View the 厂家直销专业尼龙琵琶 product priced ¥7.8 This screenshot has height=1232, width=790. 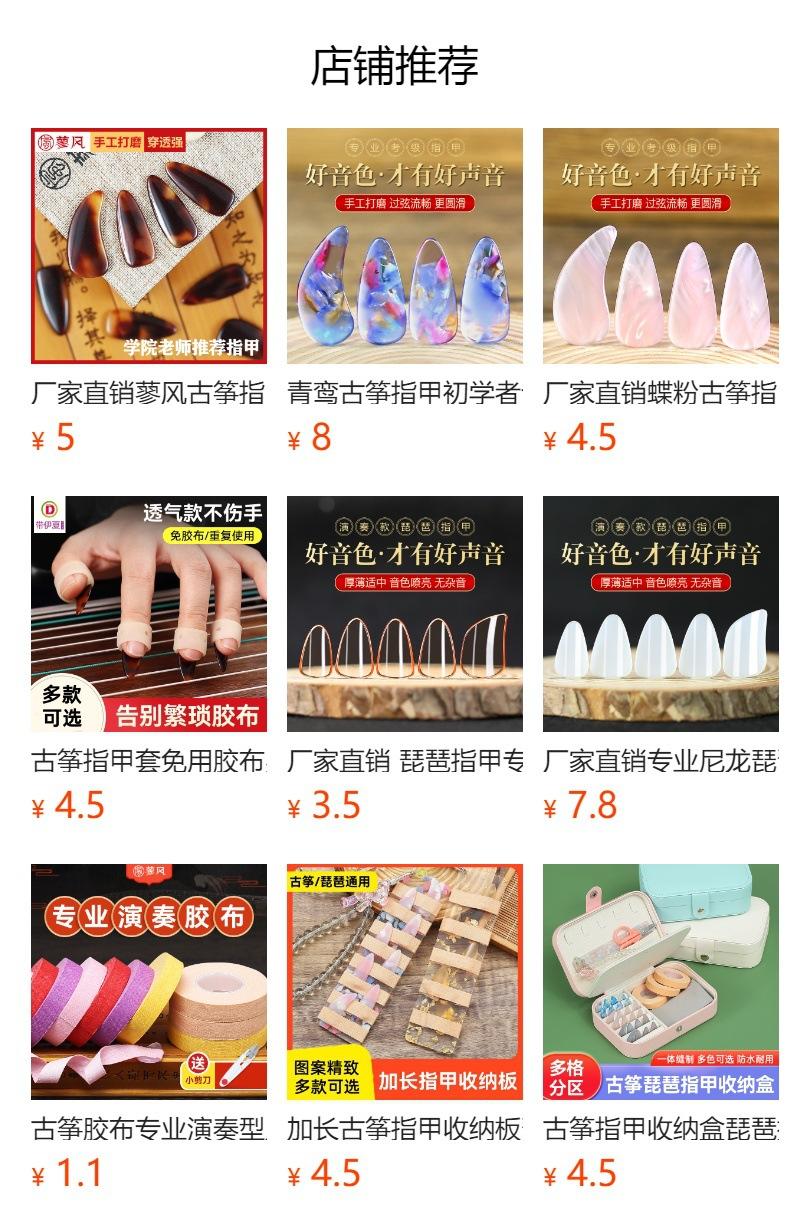661,659
